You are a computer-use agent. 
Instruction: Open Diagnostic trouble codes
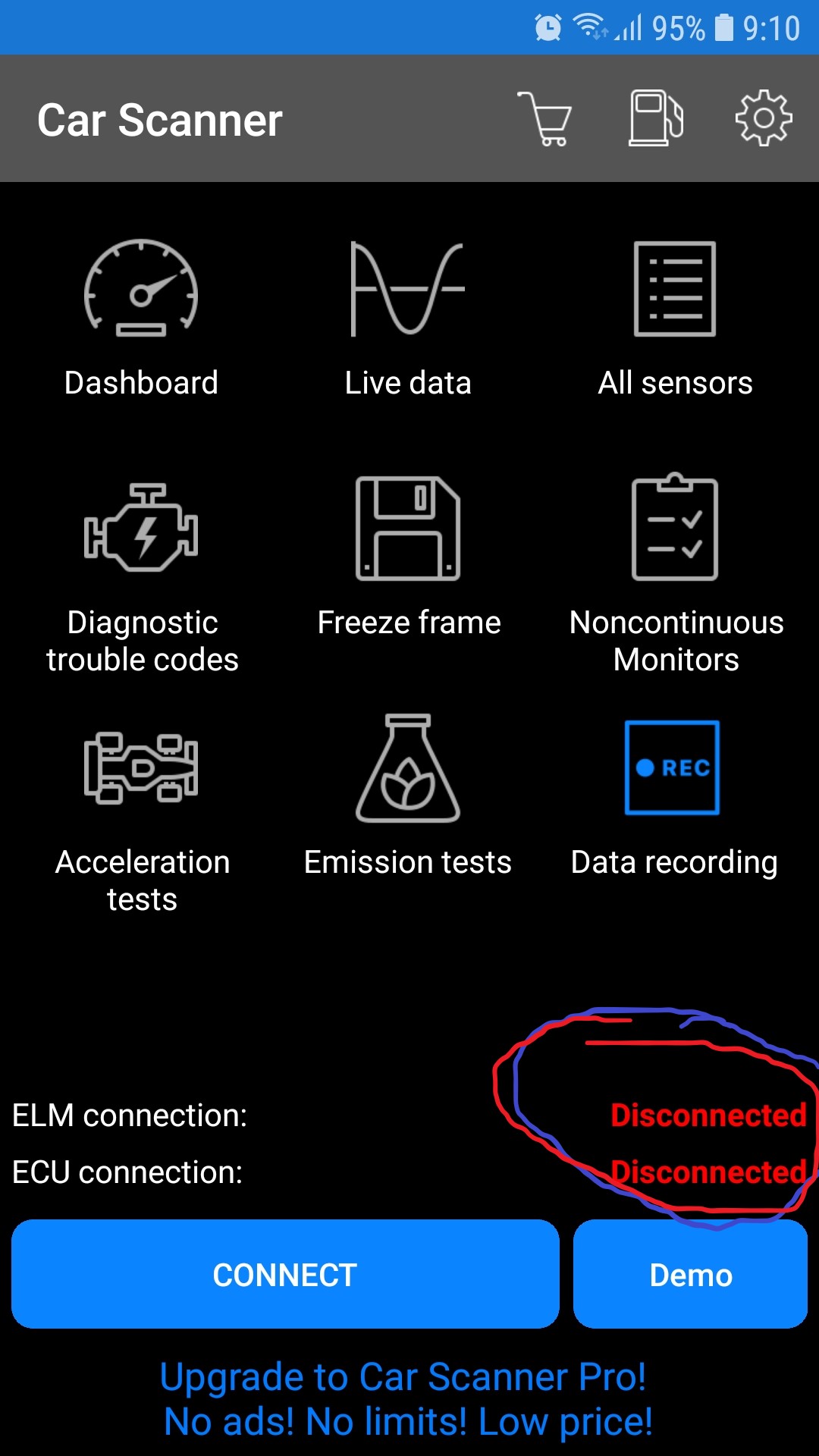[x=142, y=578]
